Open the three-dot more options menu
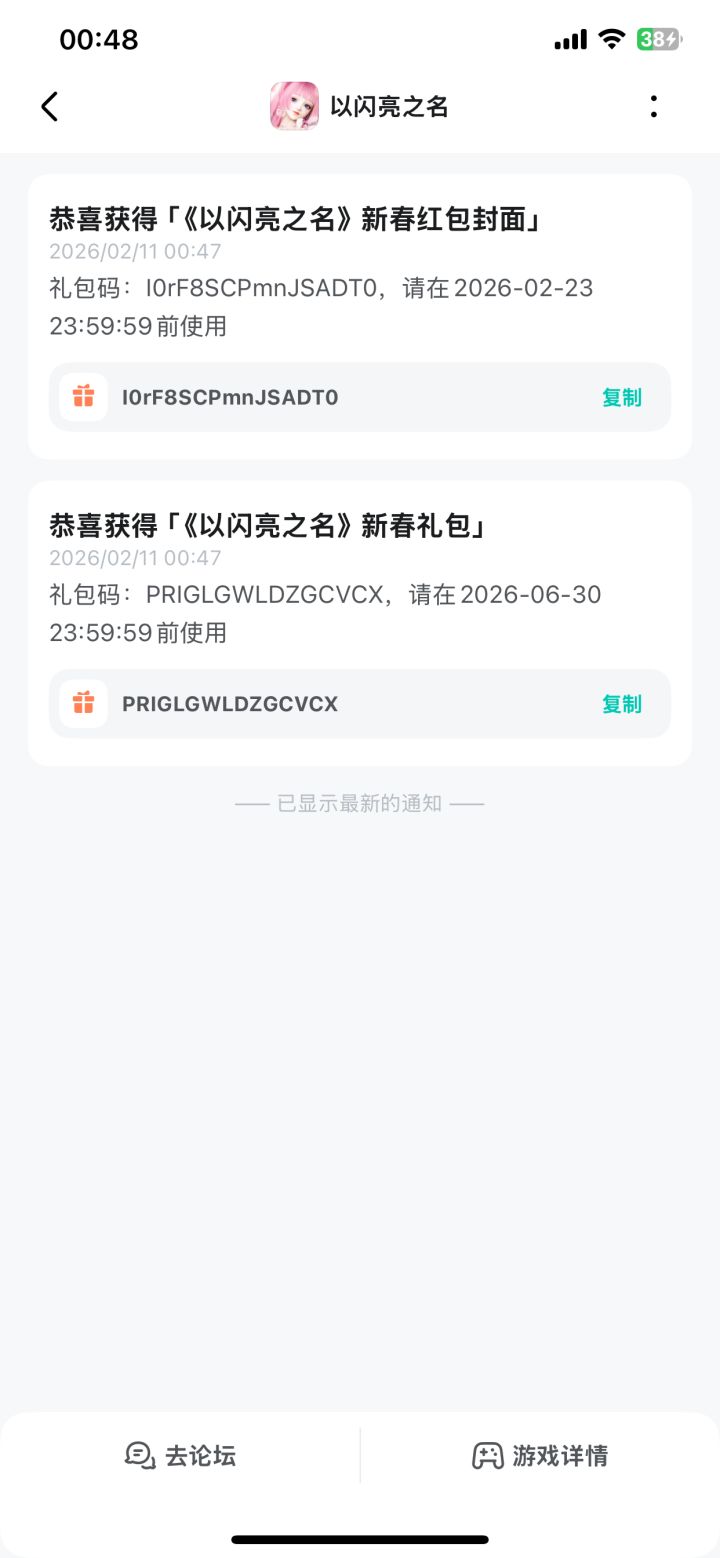720x1558 pixels. pyautogui.click(x=653, y=106)
